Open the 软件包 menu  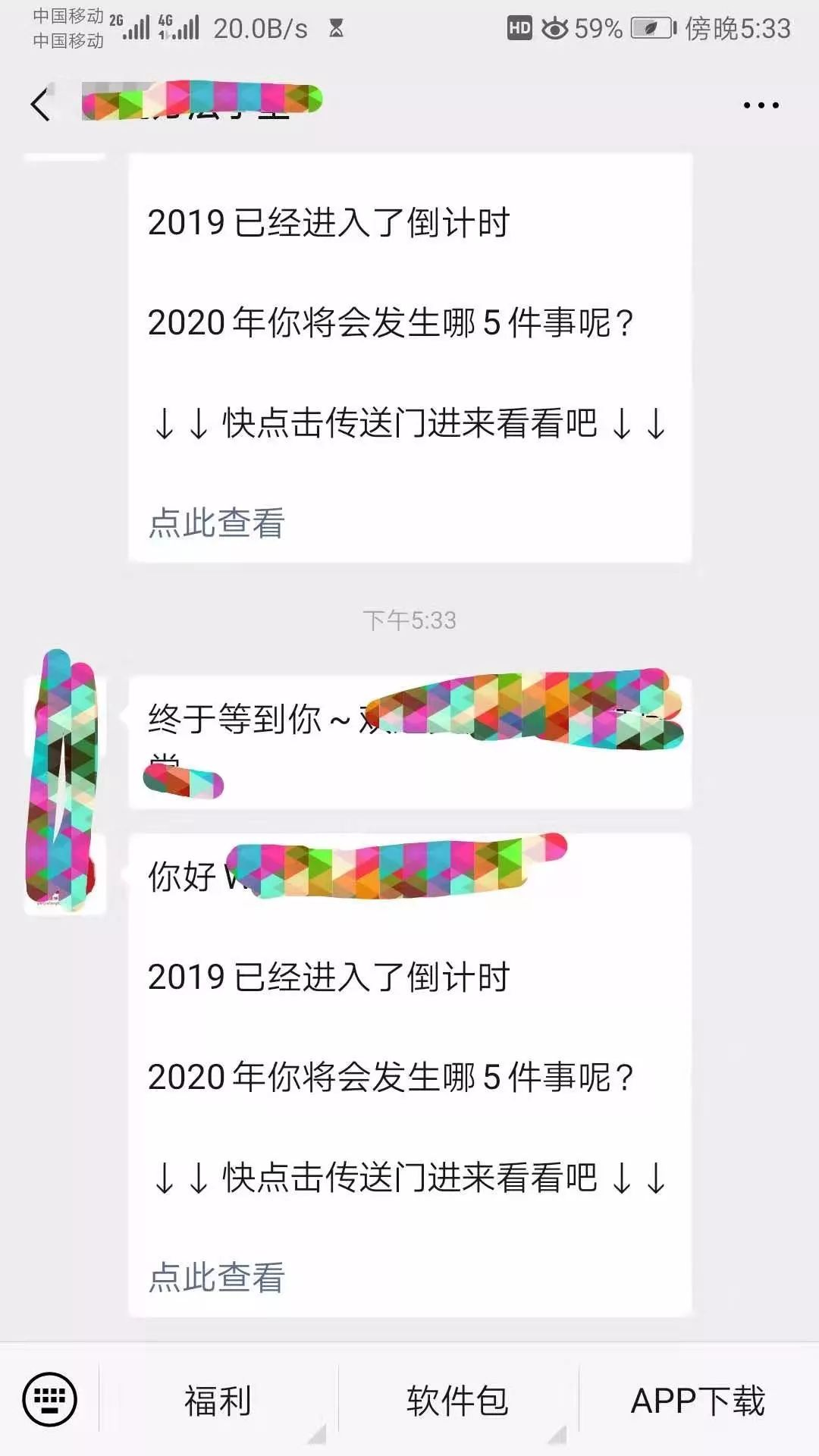(457, 1401)
